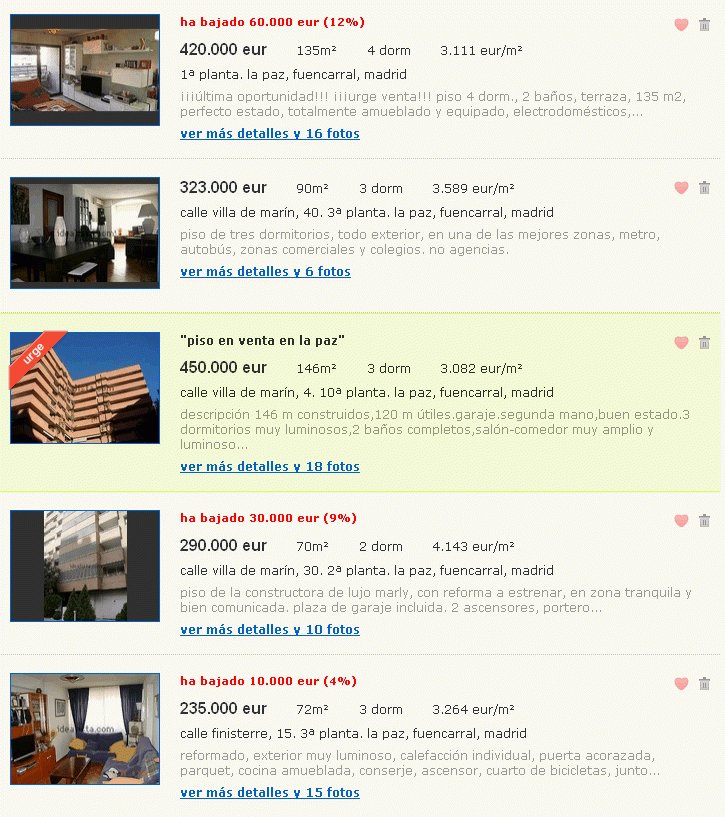Image resolution: width=725 pixels, height=817 pixels.
Task: Open the 'urge' building photo thumbnail
Action: [85, 388]
